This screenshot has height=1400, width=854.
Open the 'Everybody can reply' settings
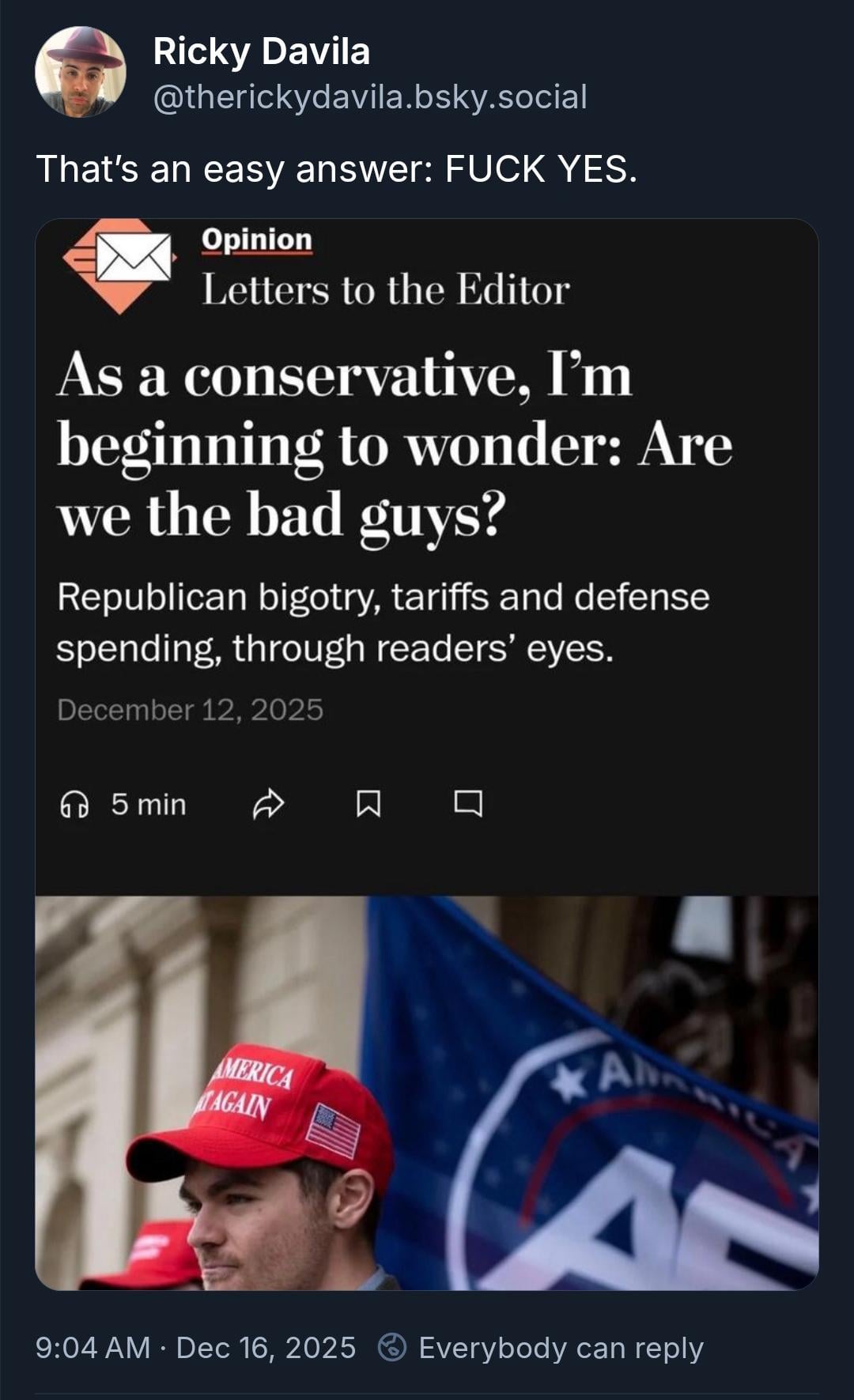(542, 1347)
